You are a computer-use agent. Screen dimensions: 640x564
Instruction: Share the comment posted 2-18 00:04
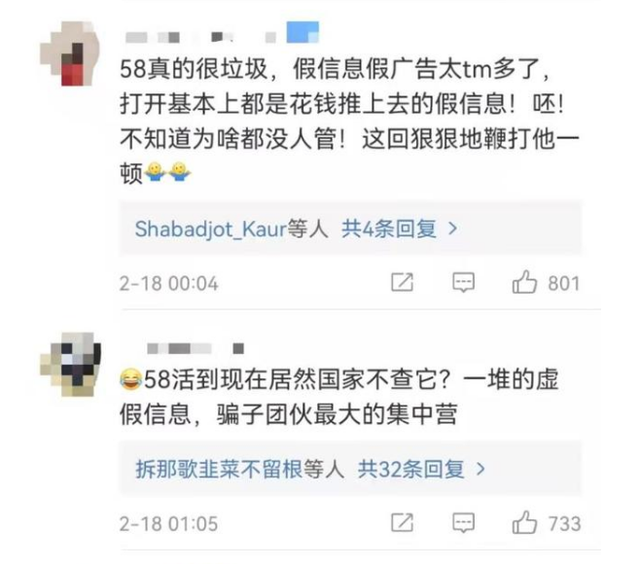pos(401,283)
